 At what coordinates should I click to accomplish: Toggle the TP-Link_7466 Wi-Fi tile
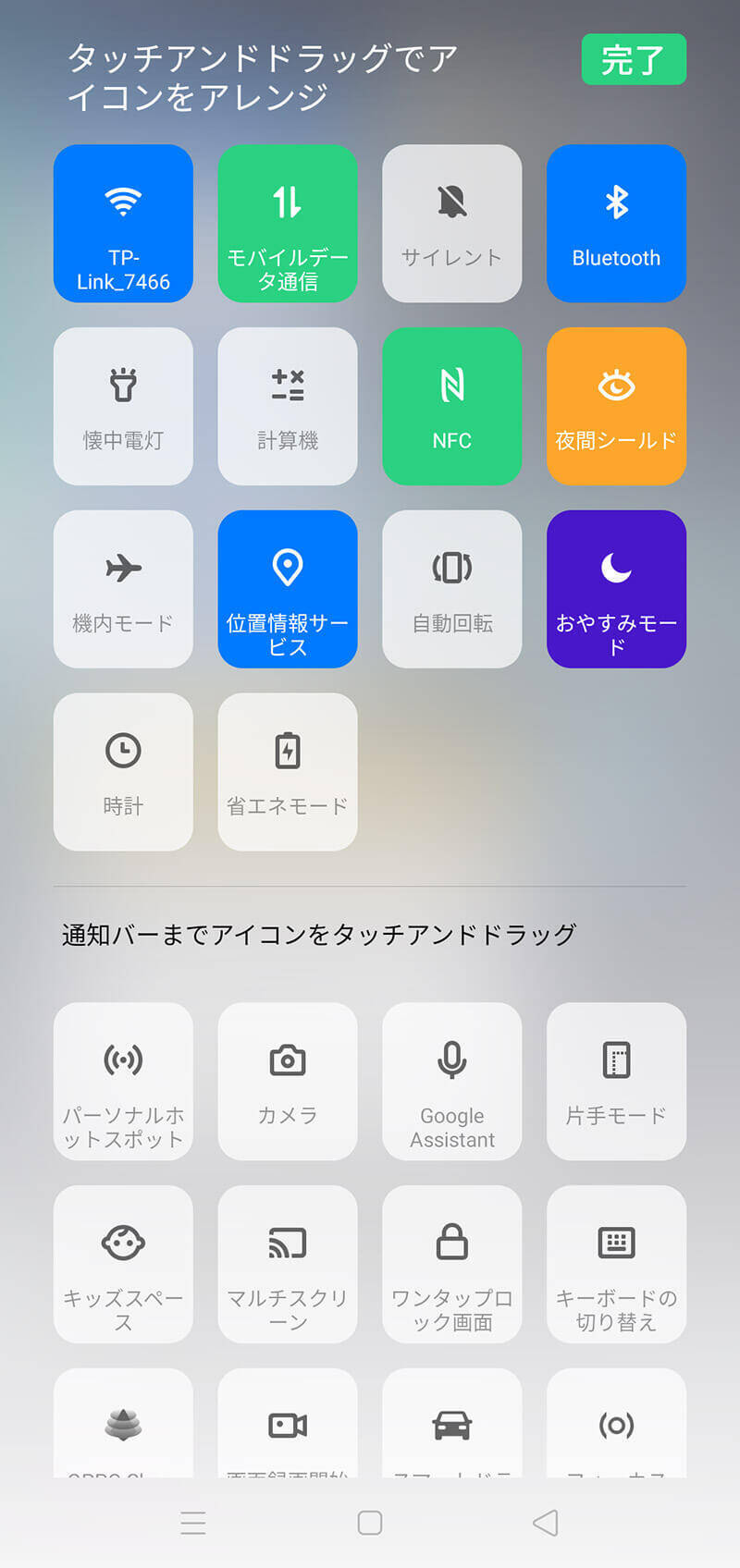click(x=123, y=223)
